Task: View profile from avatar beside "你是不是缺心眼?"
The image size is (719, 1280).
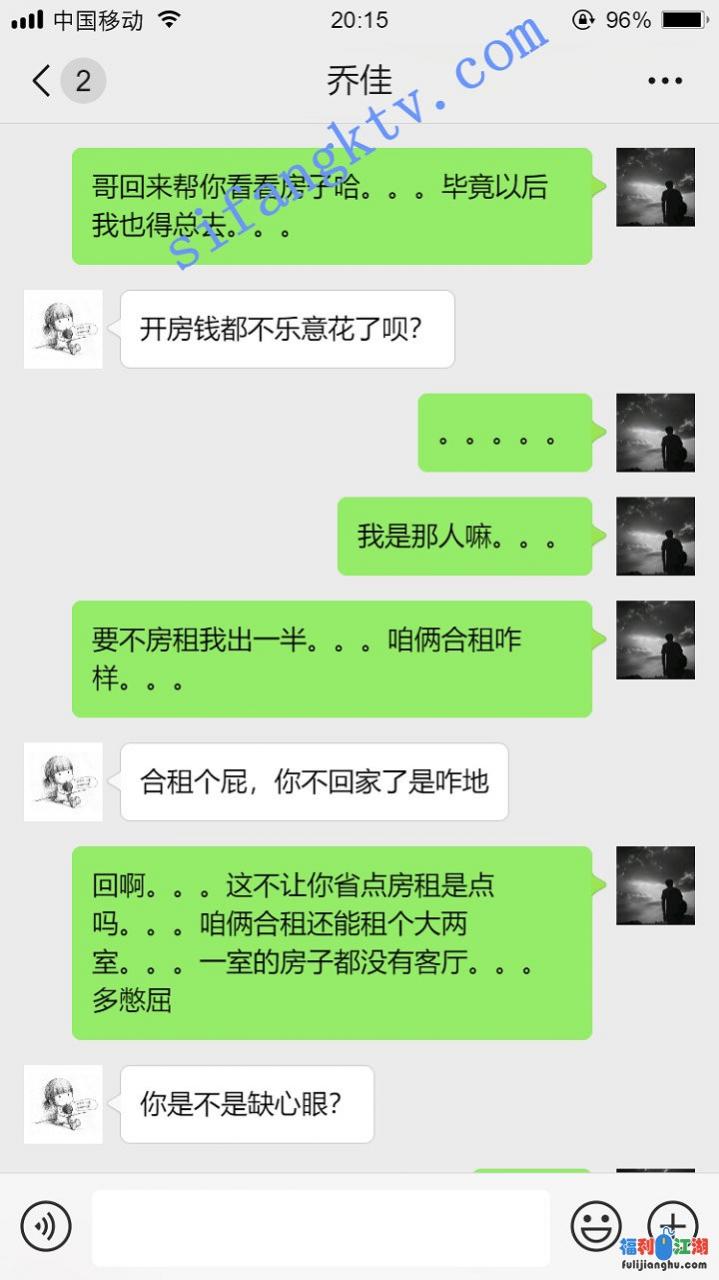Action: pos(63,1104)
